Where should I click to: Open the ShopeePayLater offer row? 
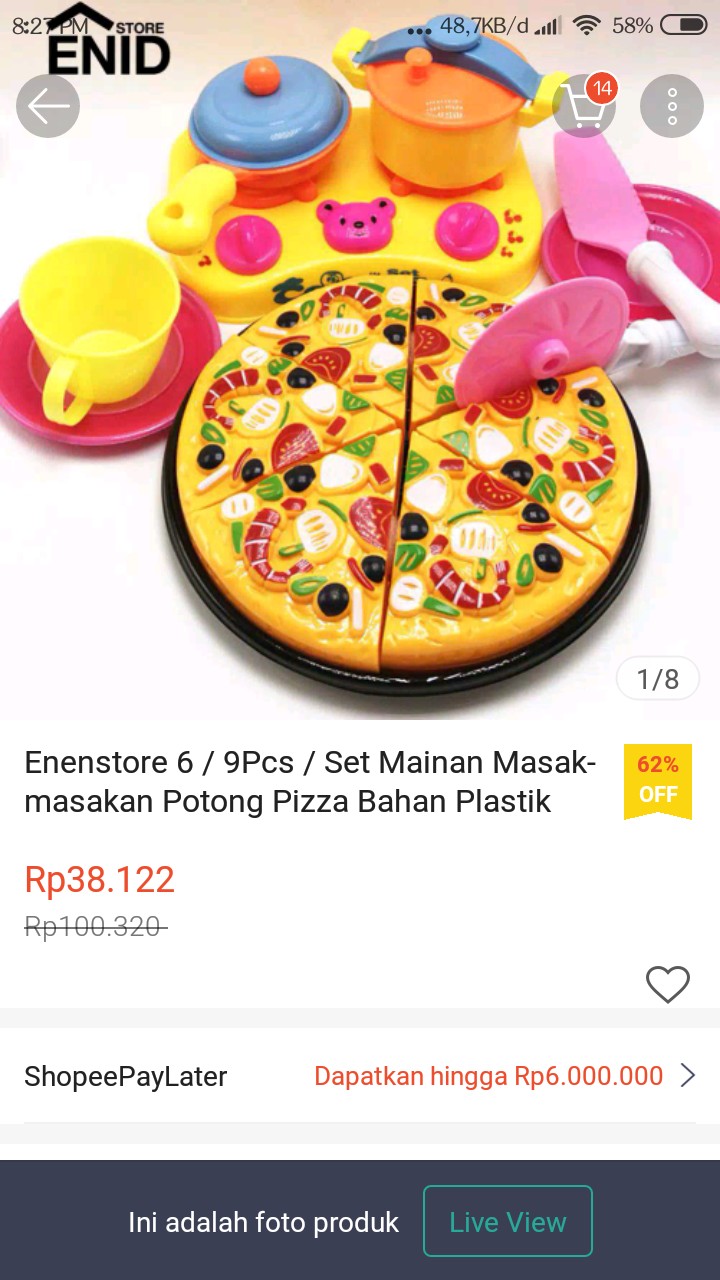(x=360, y=1076)
